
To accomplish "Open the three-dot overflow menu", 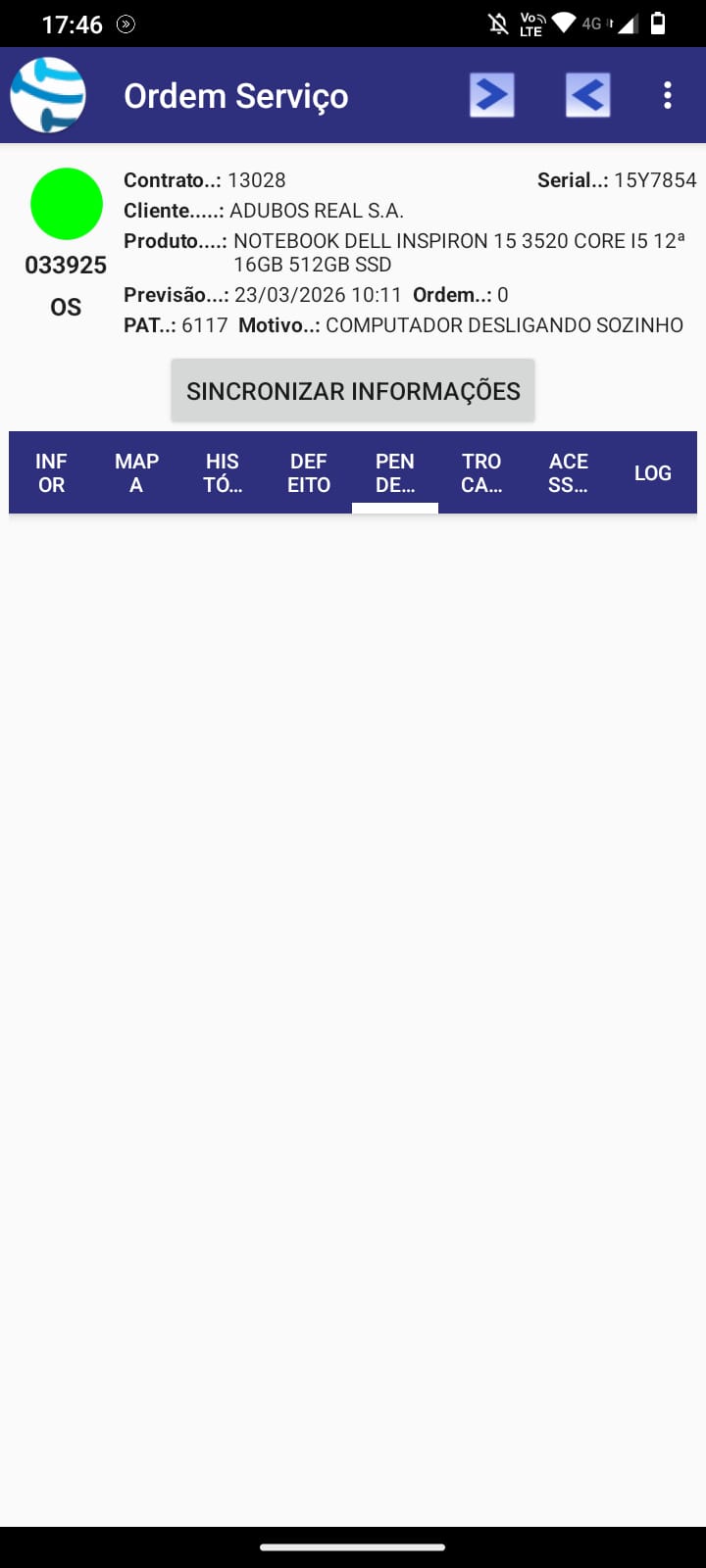I will pyautogui.click(x=668, y=95).
